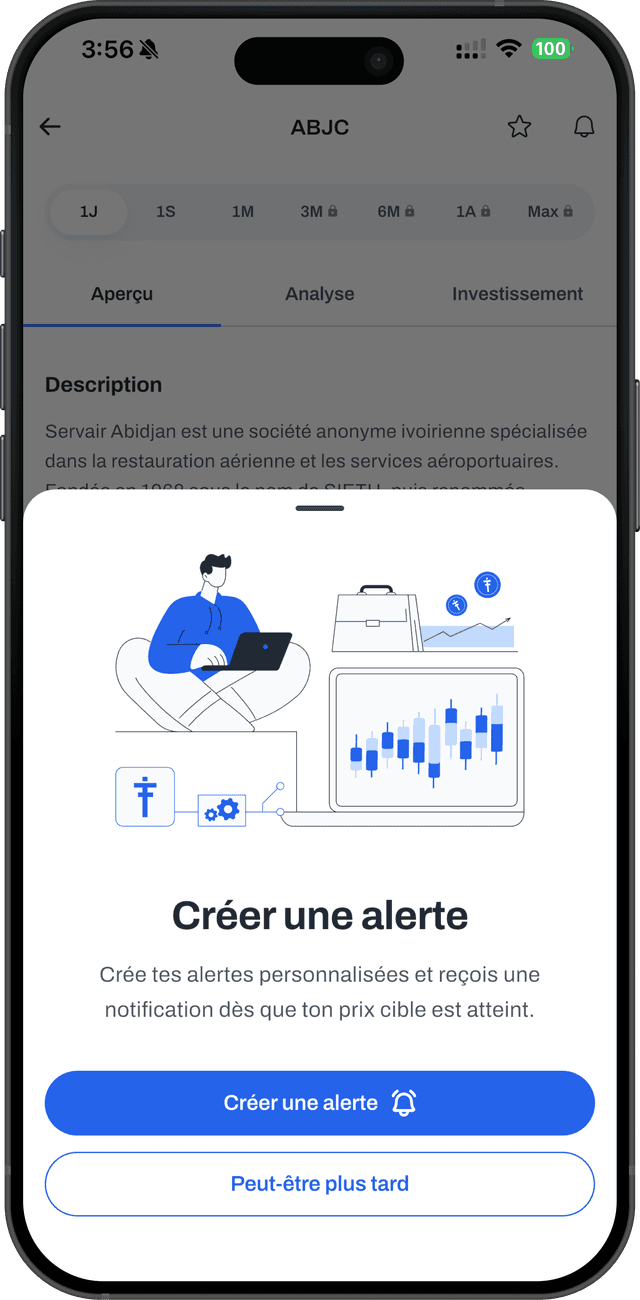Choose the locked 1A range
The height and width of the screenshot is (1300, 640).
pos(473,212)
